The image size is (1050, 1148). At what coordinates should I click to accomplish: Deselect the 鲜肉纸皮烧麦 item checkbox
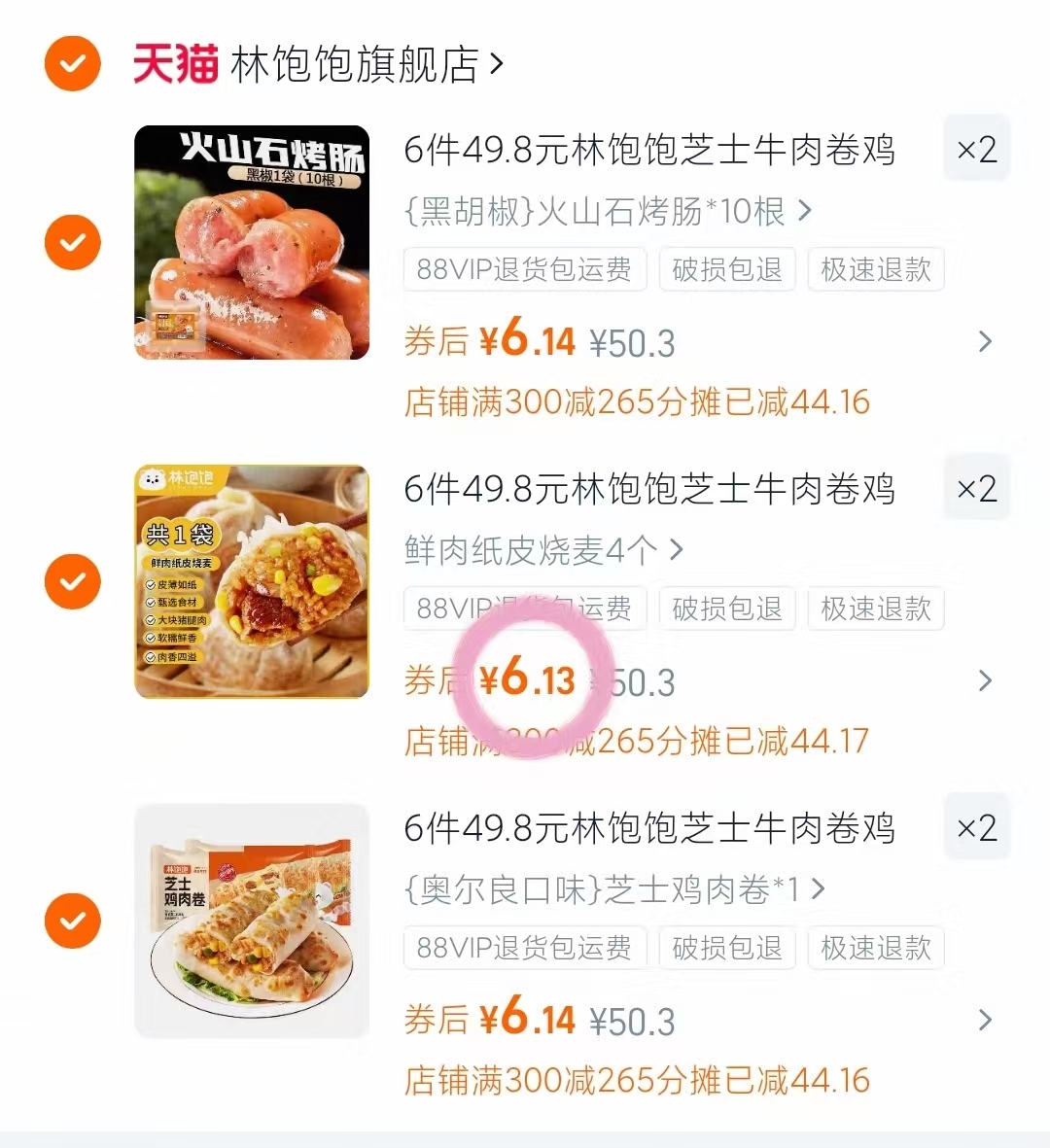(72, 580)
